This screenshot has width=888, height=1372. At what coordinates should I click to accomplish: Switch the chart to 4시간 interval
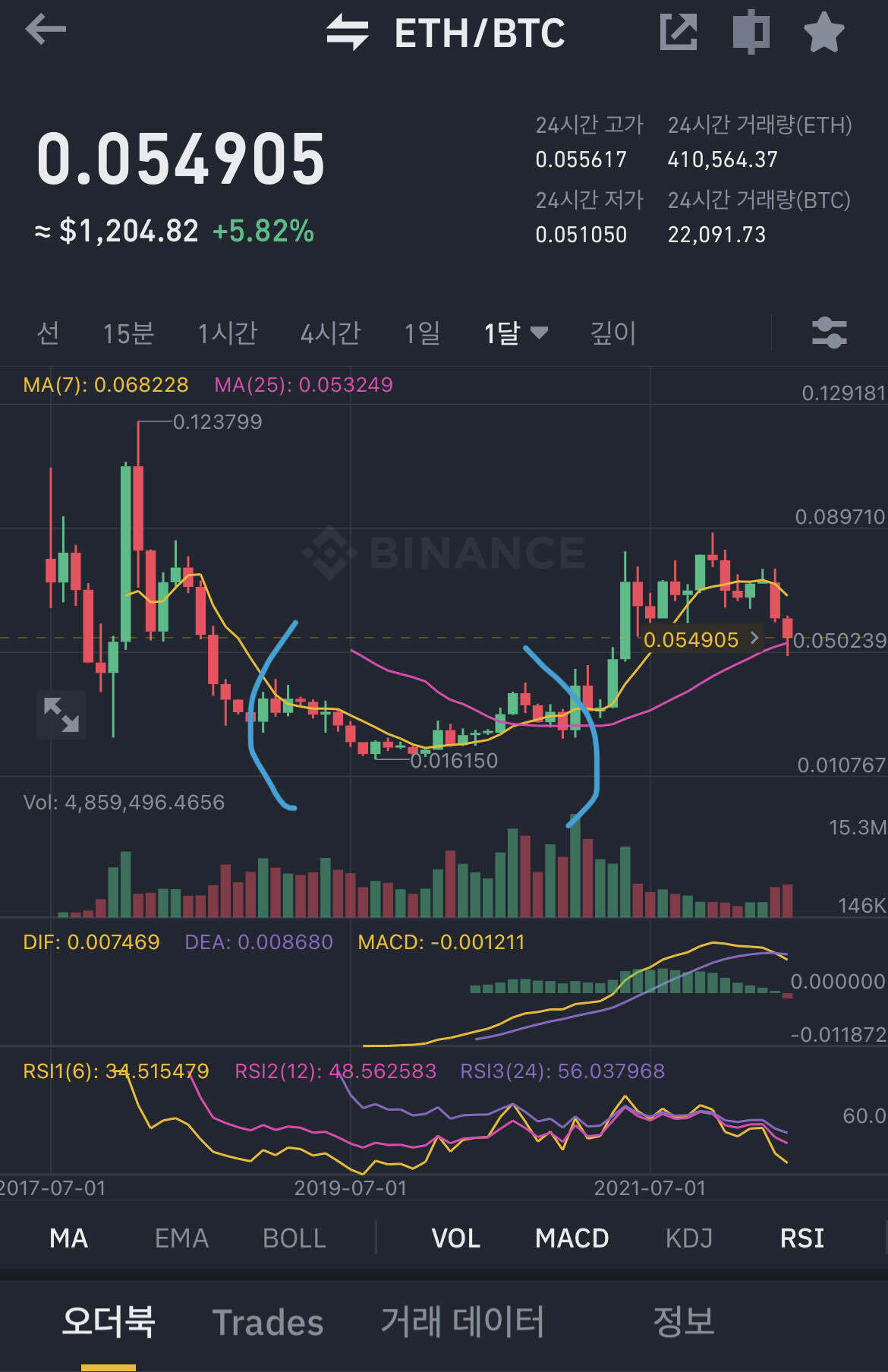click(x=330, y=333)
